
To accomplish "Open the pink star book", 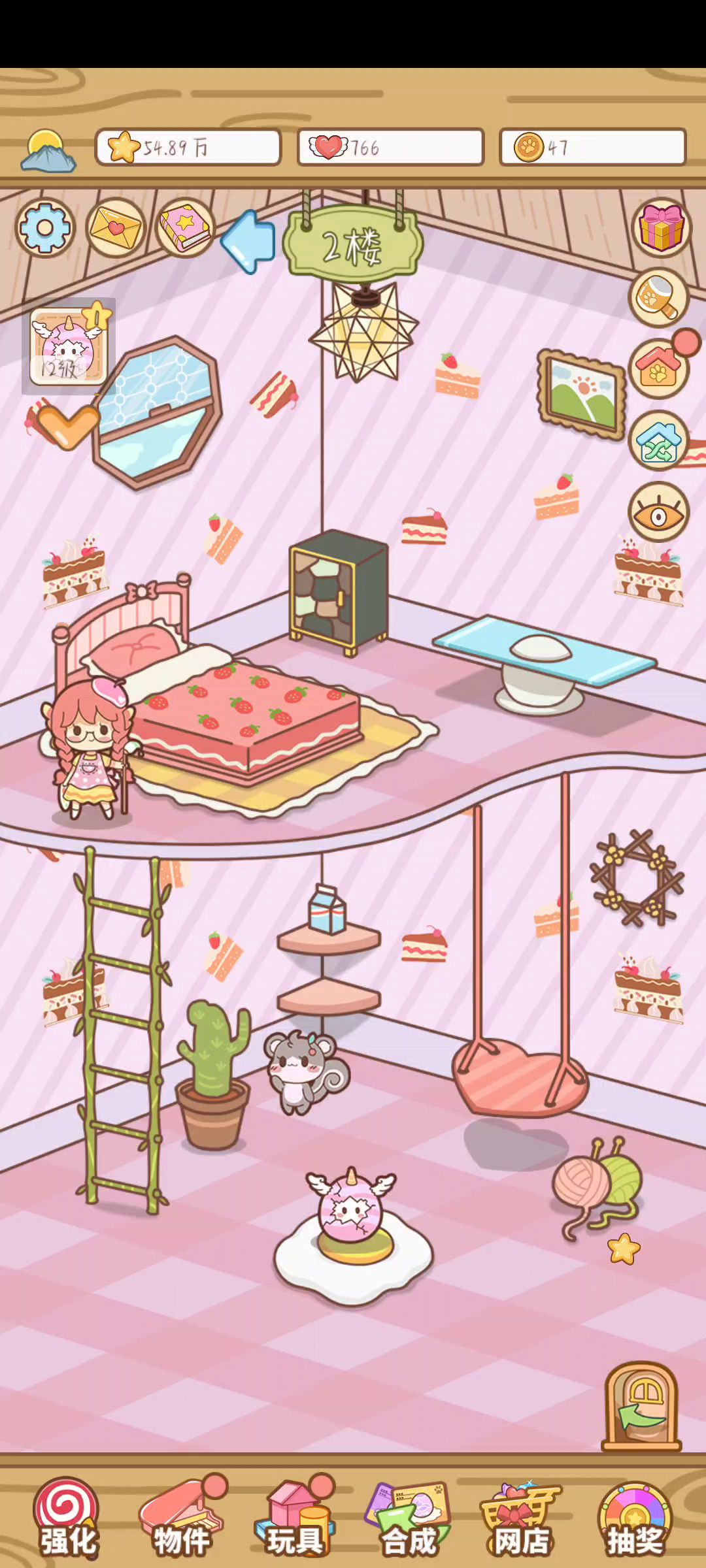I will 186,228.
